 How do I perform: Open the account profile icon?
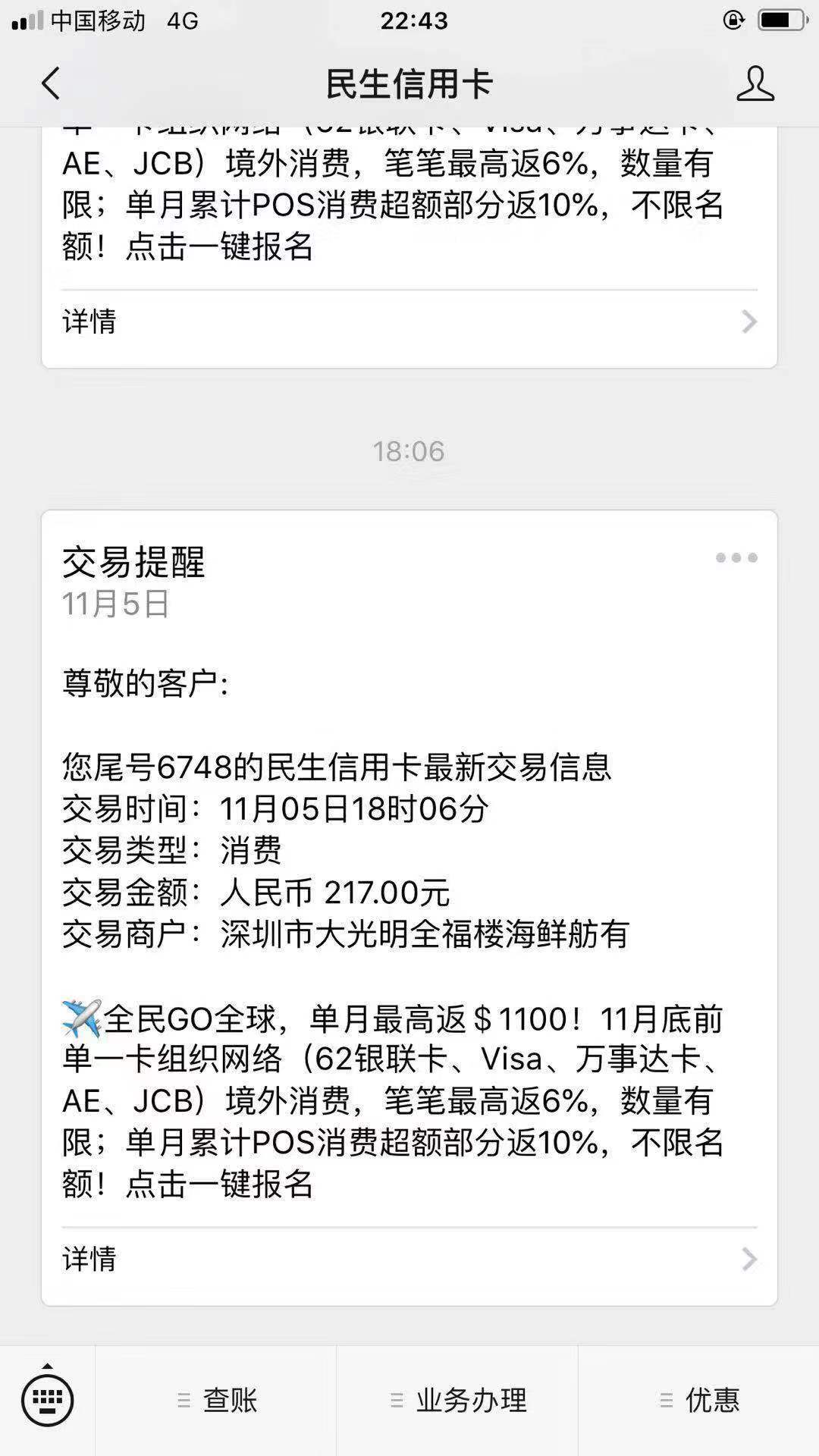click(755, 83)
